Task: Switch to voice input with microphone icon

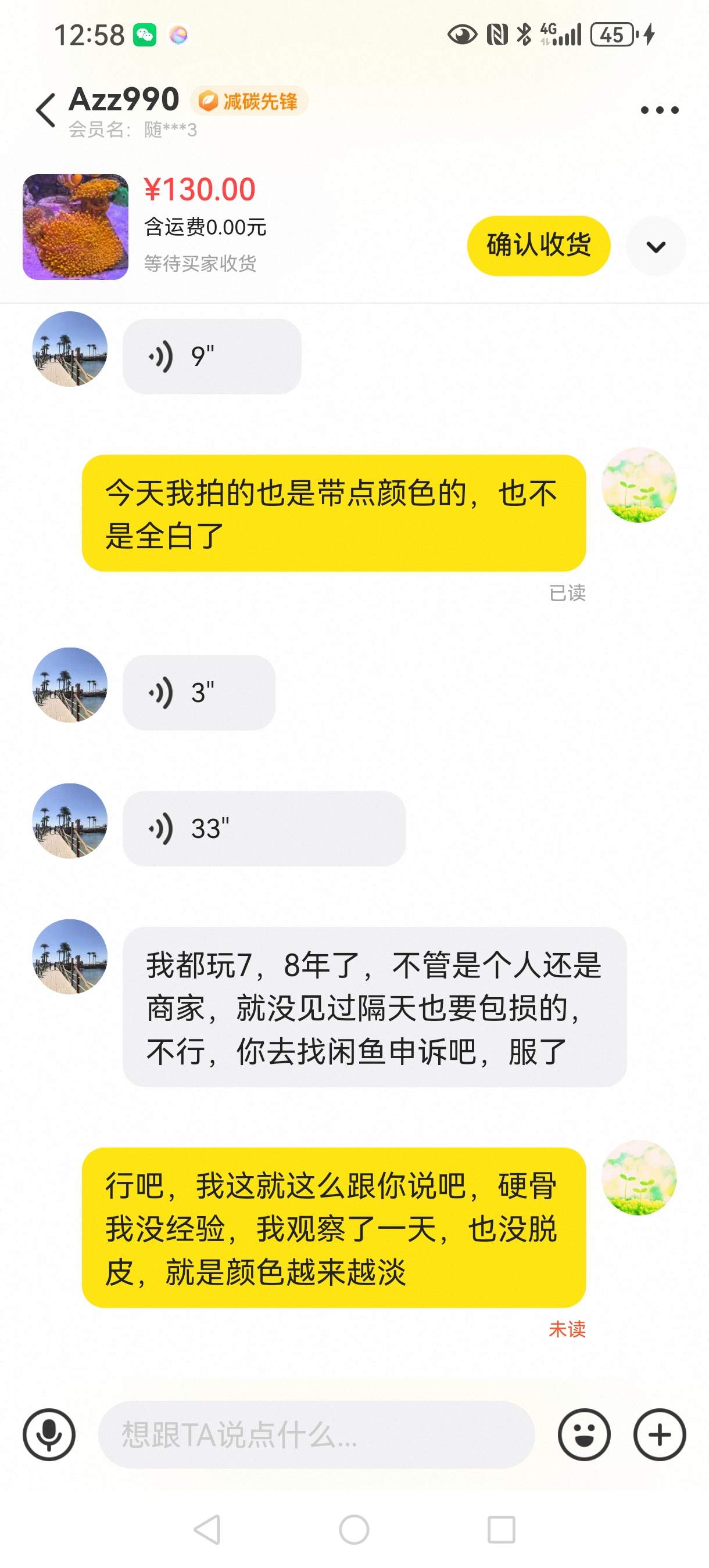Action: pyautogui.click(x=49, y=1434)
